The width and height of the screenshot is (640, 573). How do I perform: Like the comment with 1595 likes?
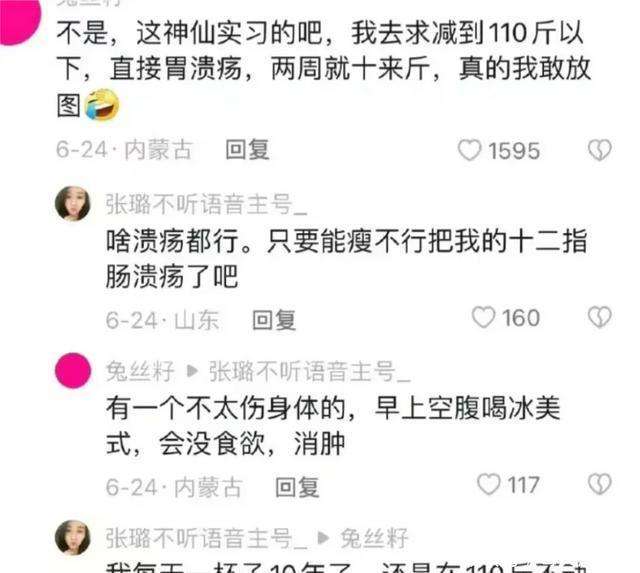point(470,151)
